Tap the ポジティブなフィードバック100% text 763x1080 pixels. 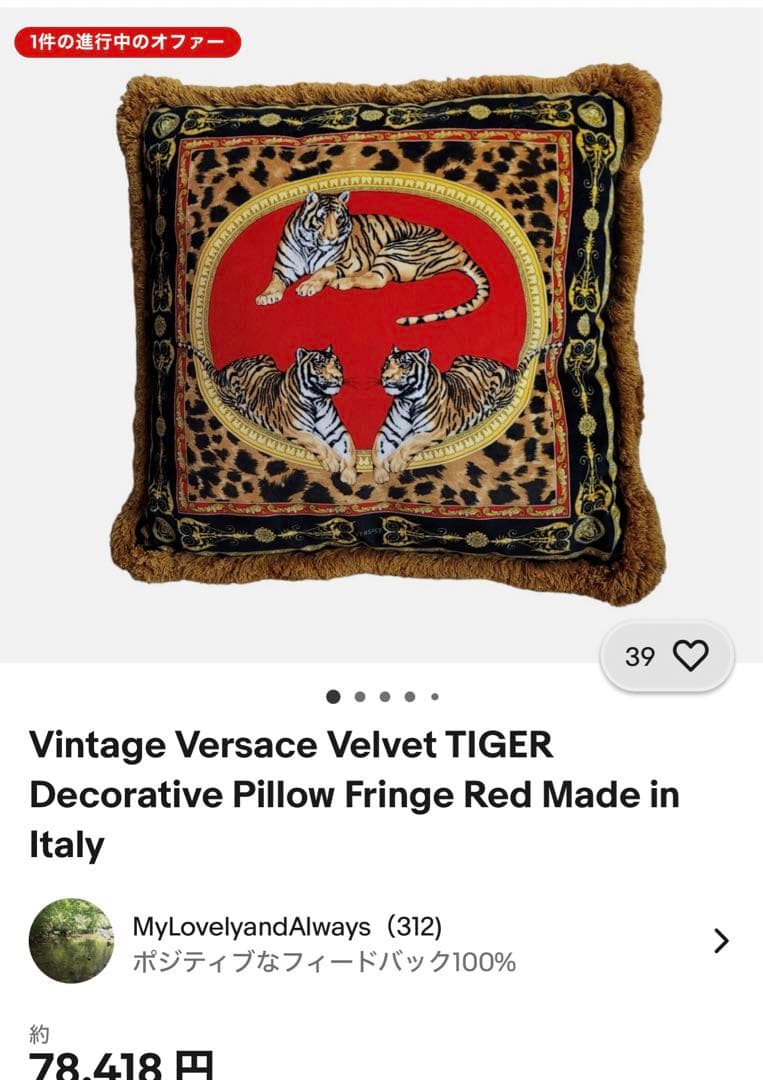point(318,960)
